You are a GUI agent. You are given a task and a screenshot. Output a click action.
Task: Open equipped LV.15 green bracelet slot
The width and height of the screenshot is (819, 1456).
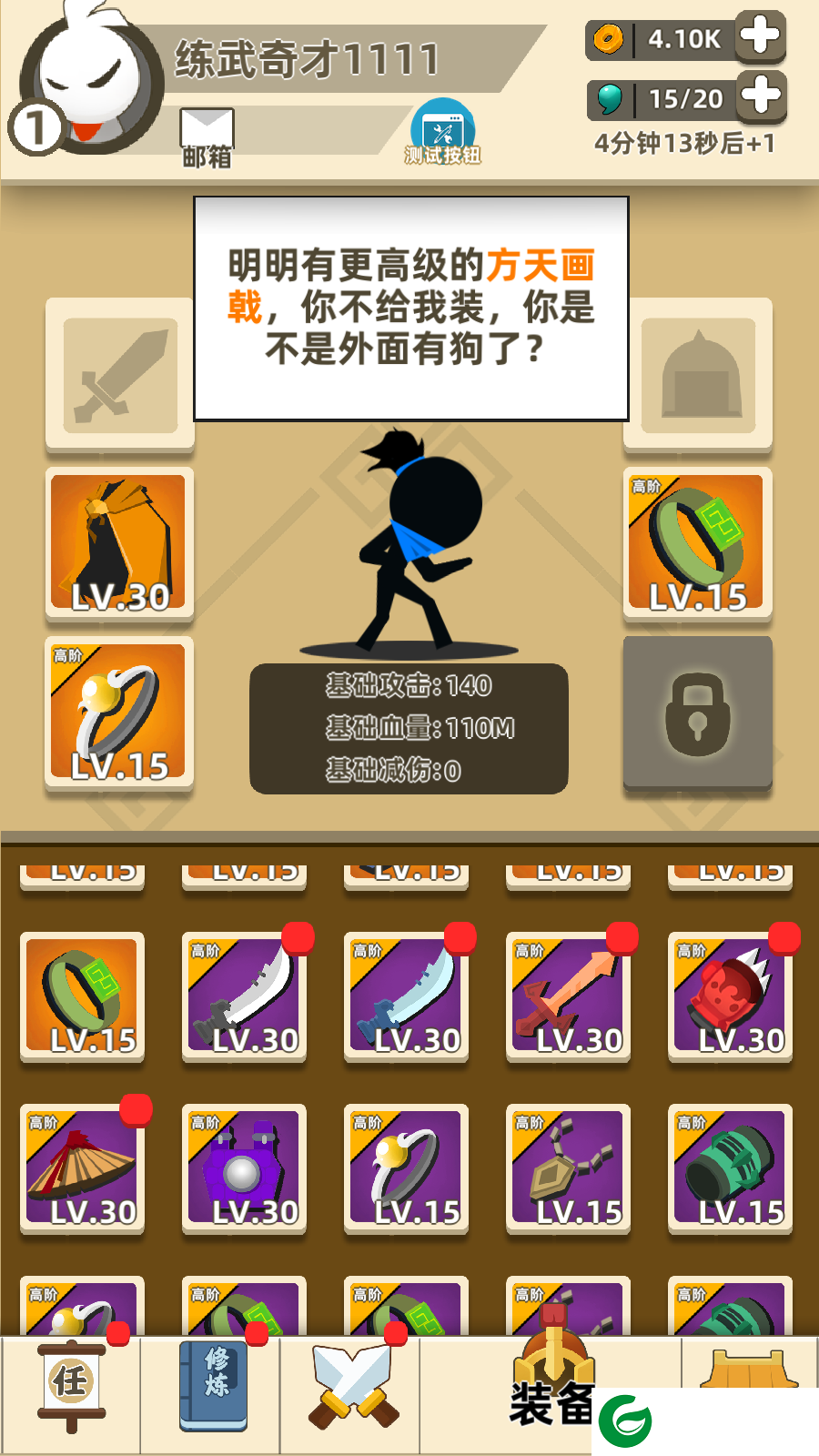pos(698,543)
